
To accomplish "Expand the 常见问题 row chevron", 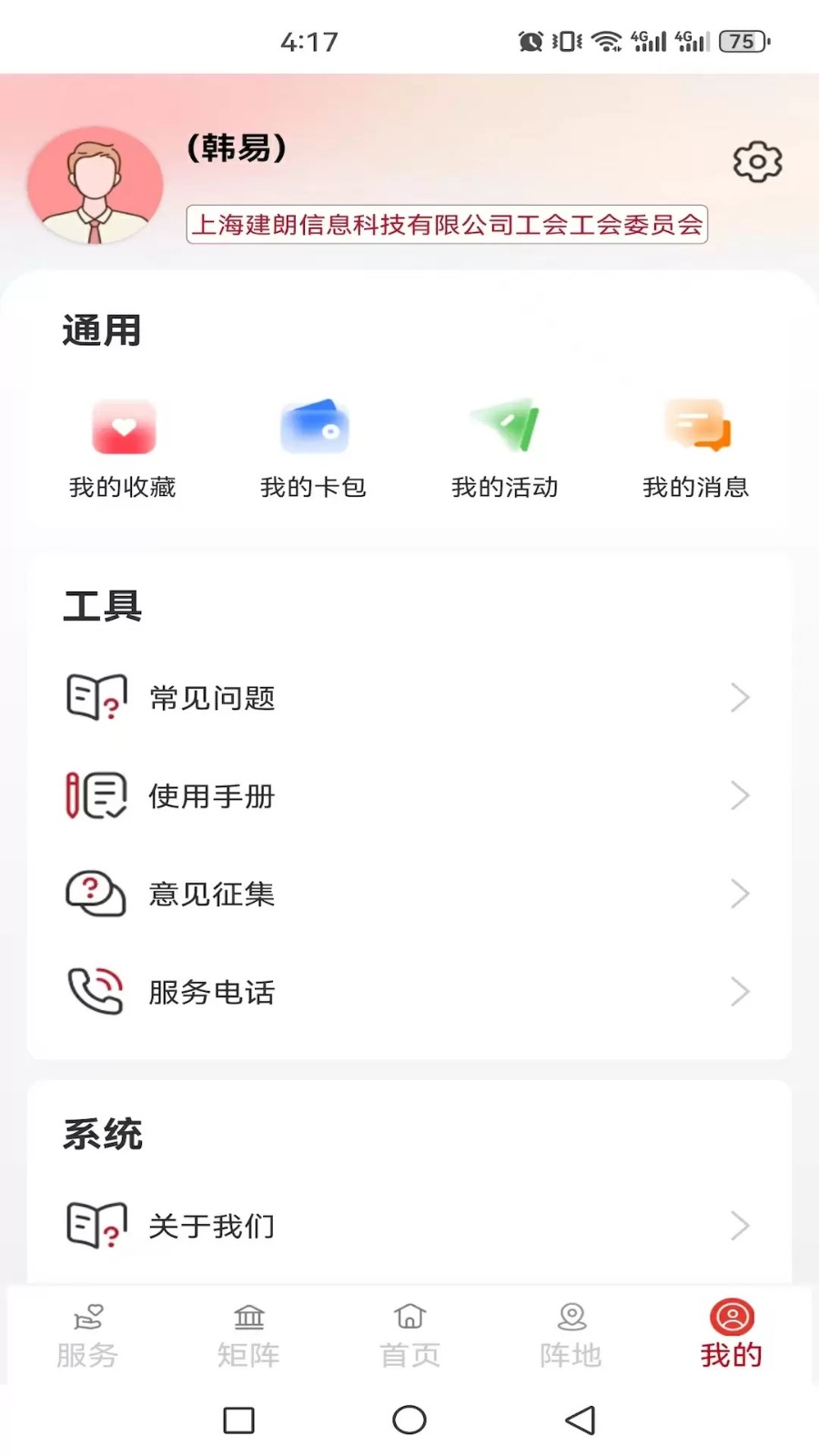I will click(741, 698).
